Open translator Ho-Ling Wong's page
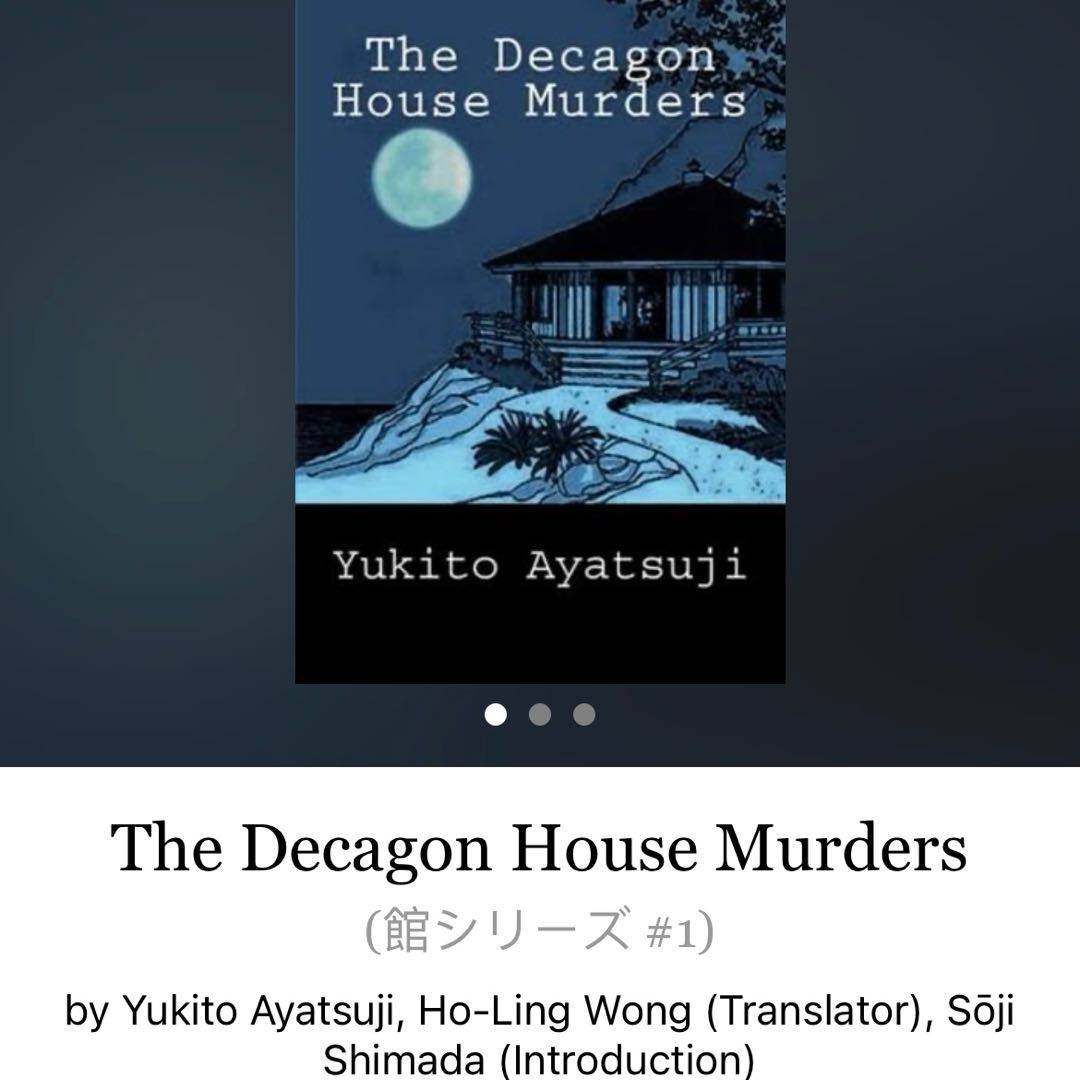Image resolution: width=1080 pixels, height=1080 pixels. tap(553, 1011)
